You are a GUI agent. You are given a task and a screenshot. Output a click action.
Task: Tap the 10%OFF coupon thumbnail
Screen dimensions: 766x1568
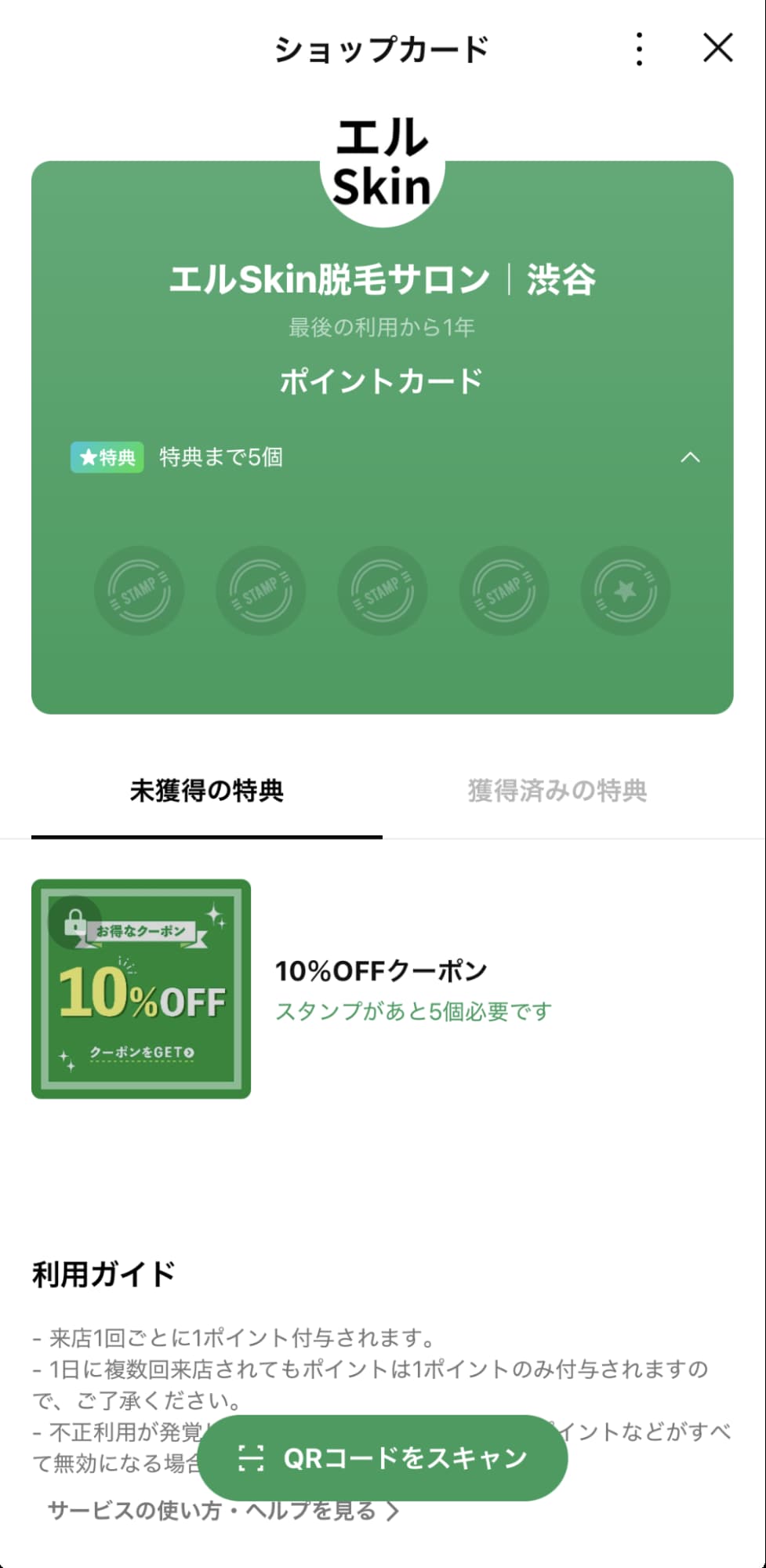141,990
